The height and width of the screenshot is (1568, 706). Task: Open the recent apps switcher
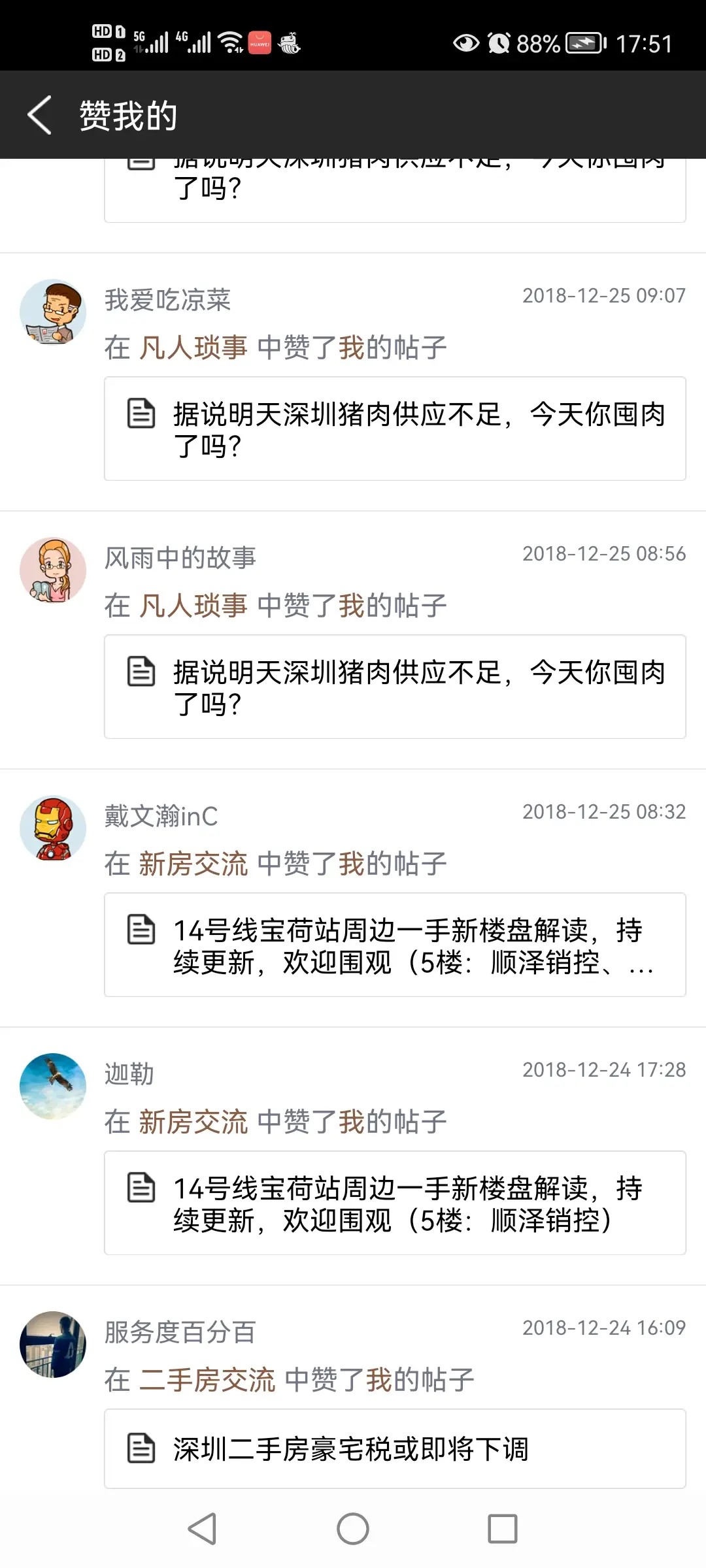click(x=503, y=1529)
